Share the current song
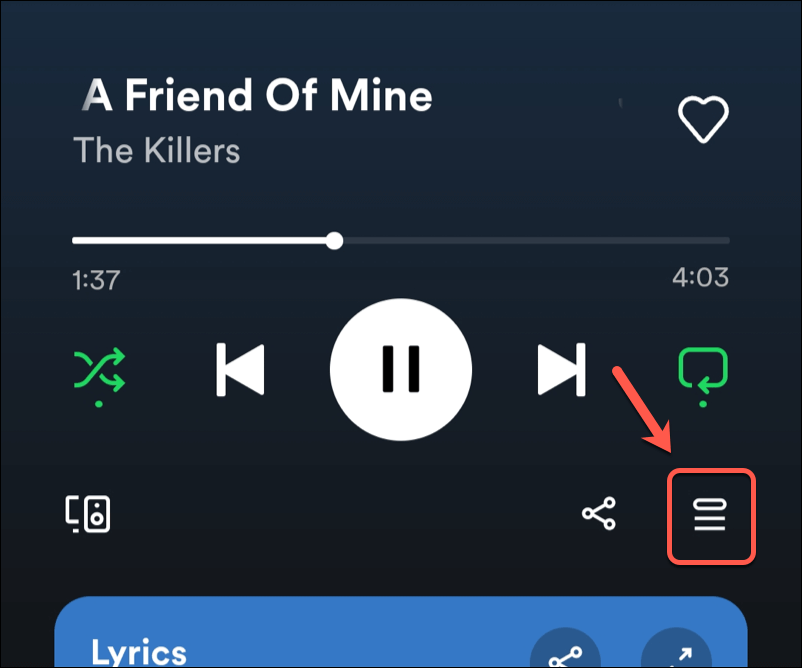Image resolution: width=802 pixels, height=668 pixels. [x=599, y=515]
